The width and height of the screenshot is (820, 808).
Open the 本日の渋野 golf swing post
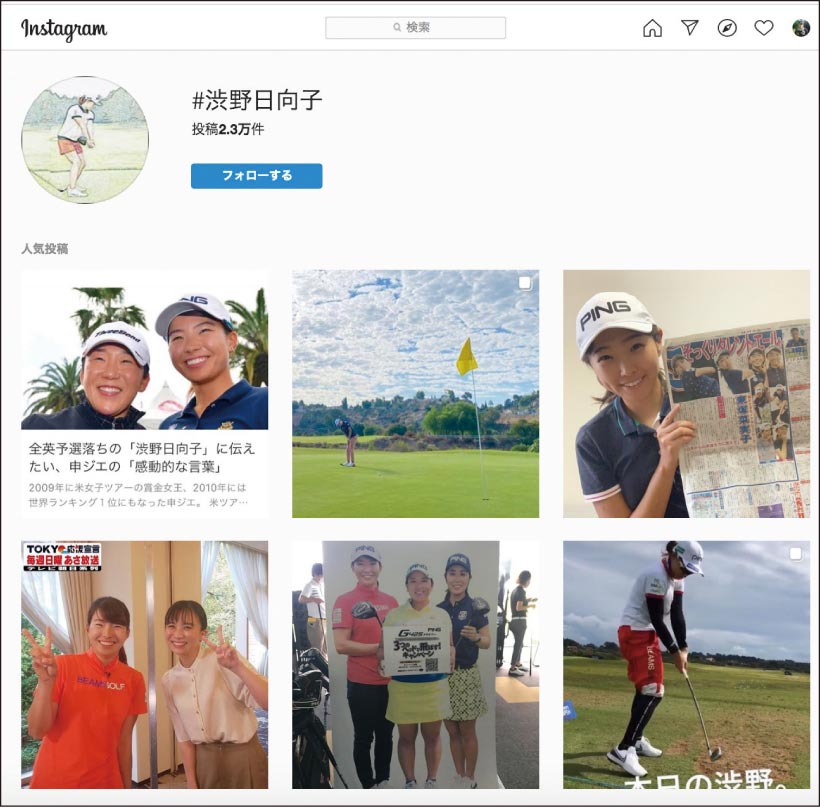click(x=686, y=664)
